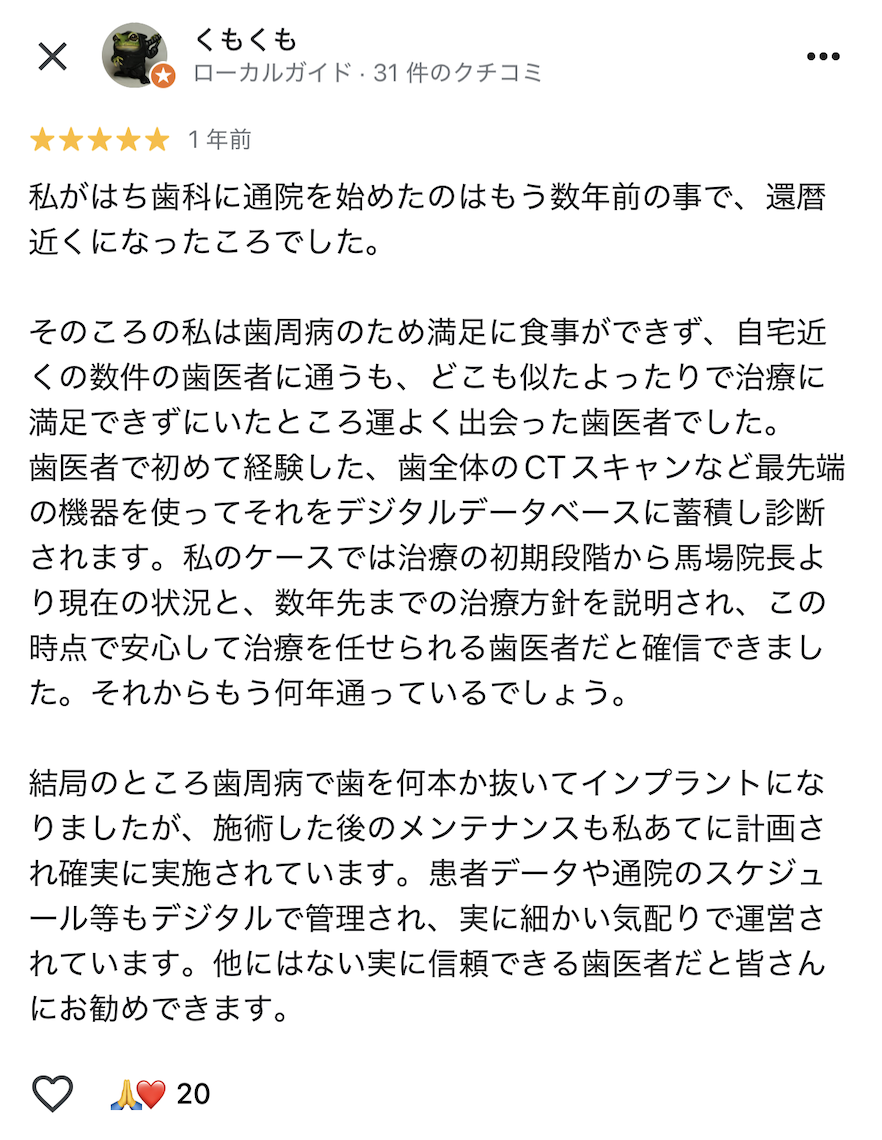This screenshot has width=882, height=1140.
Task: Open くもくも's profile picture
Action: (135, 55)
